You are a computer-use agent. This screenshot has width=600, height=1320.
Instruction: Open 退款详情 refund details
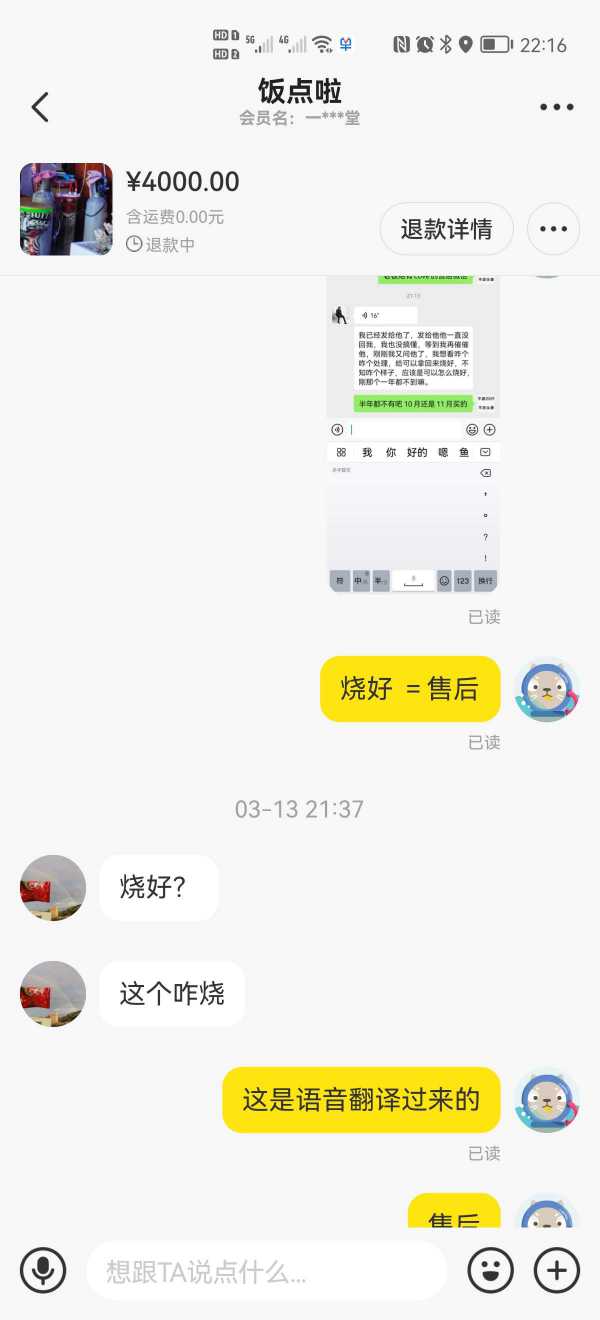tap(446, 229)
